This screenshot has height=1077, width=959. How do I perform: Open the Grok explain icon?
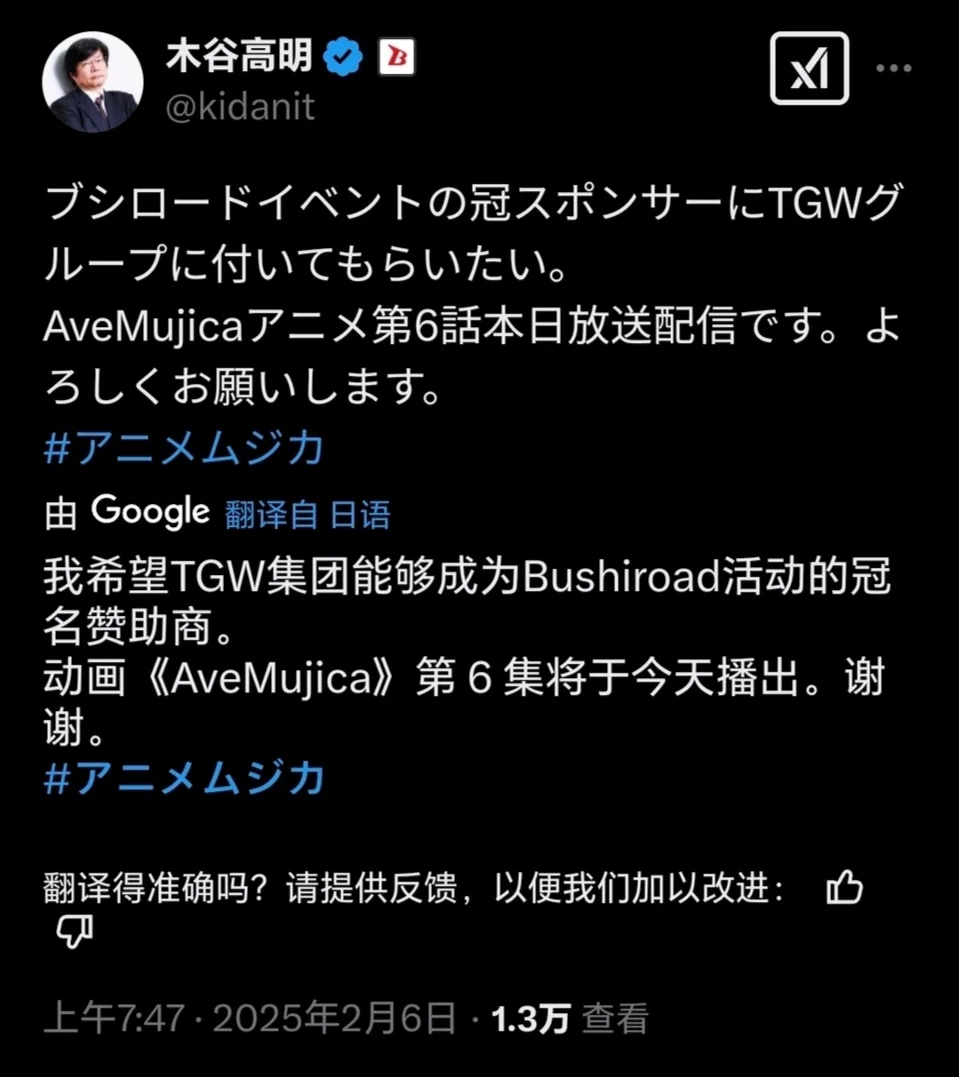[x=809, y=68]
